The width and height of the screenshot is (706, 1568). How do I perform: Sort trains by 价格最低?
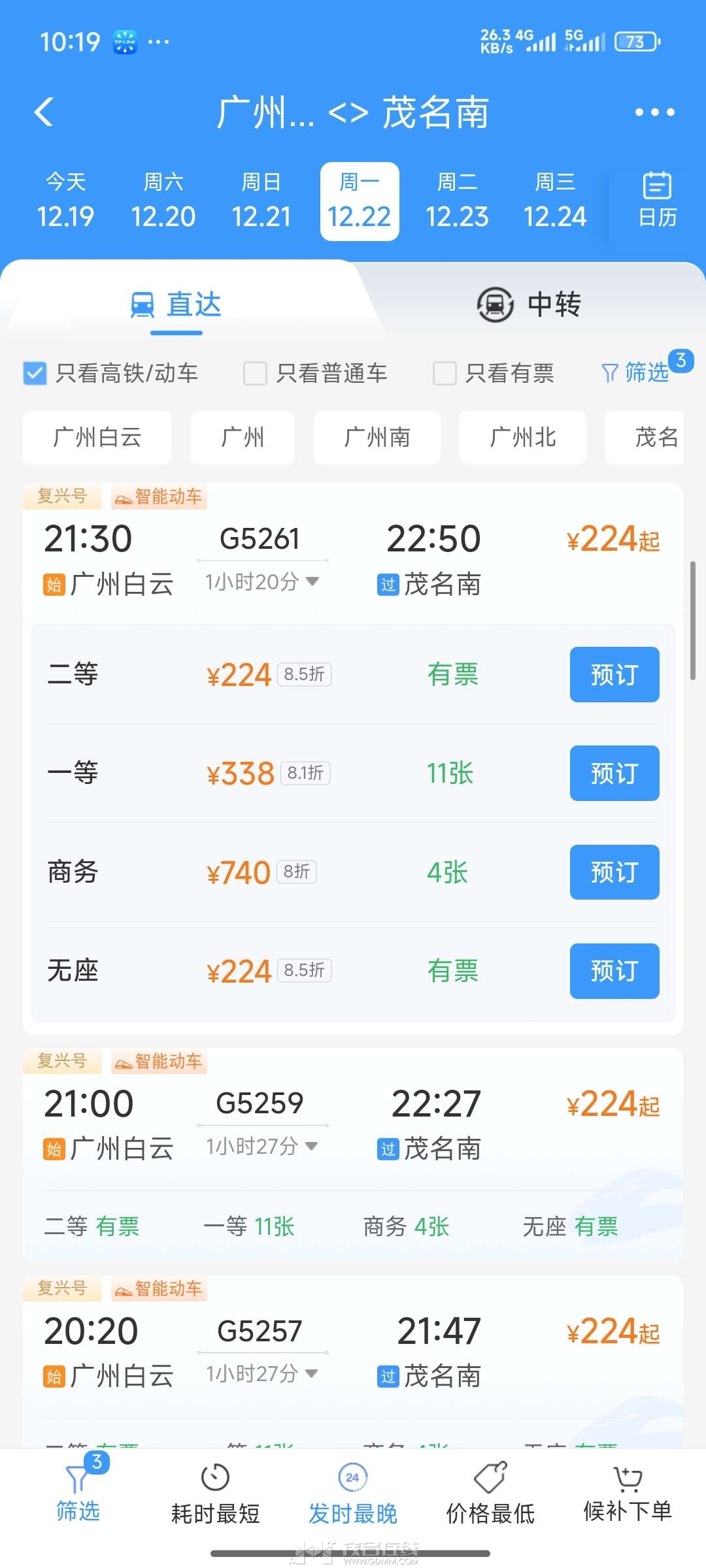click(x=490, y=1495)
